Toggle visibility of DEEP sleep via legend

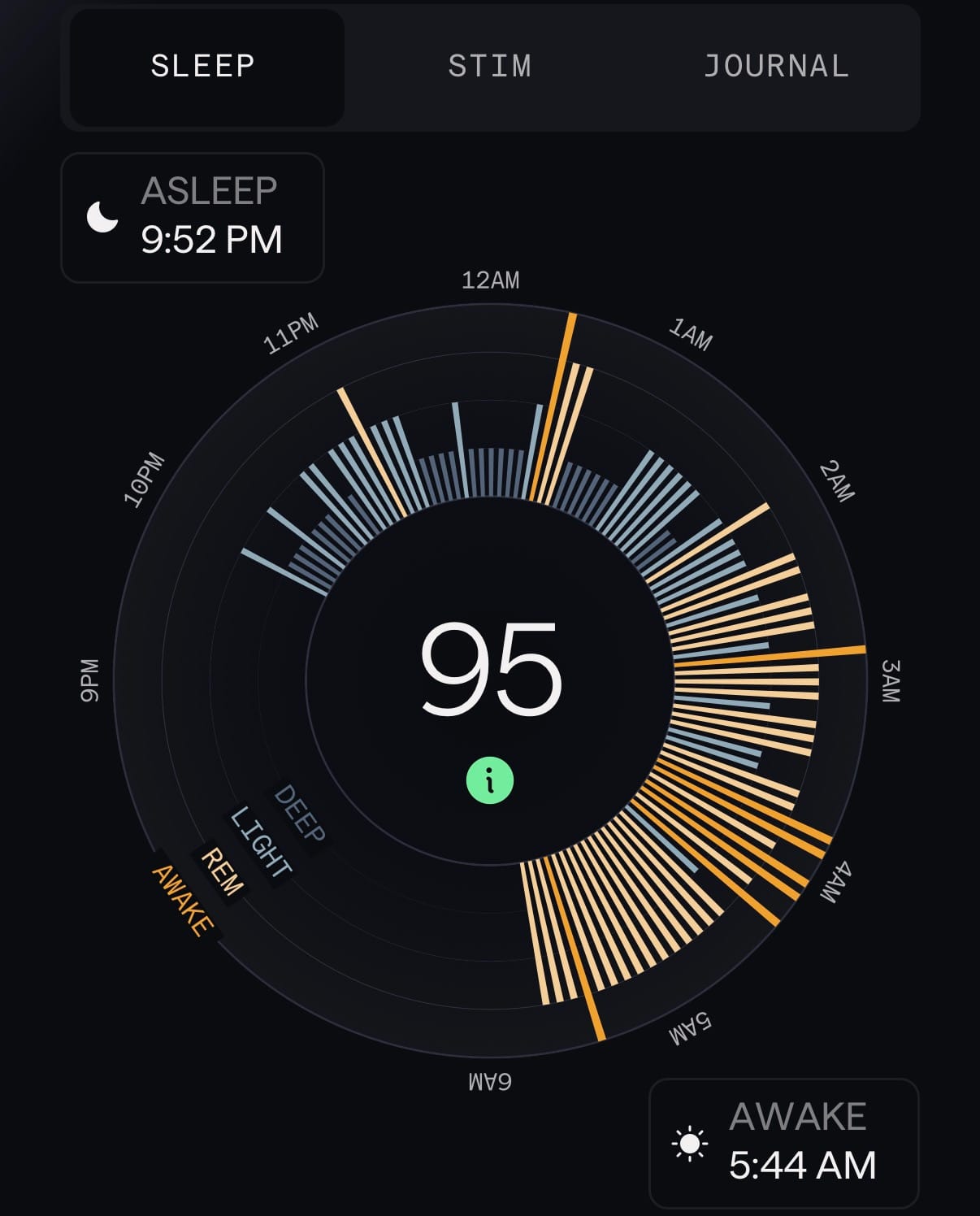coord(301,810)
